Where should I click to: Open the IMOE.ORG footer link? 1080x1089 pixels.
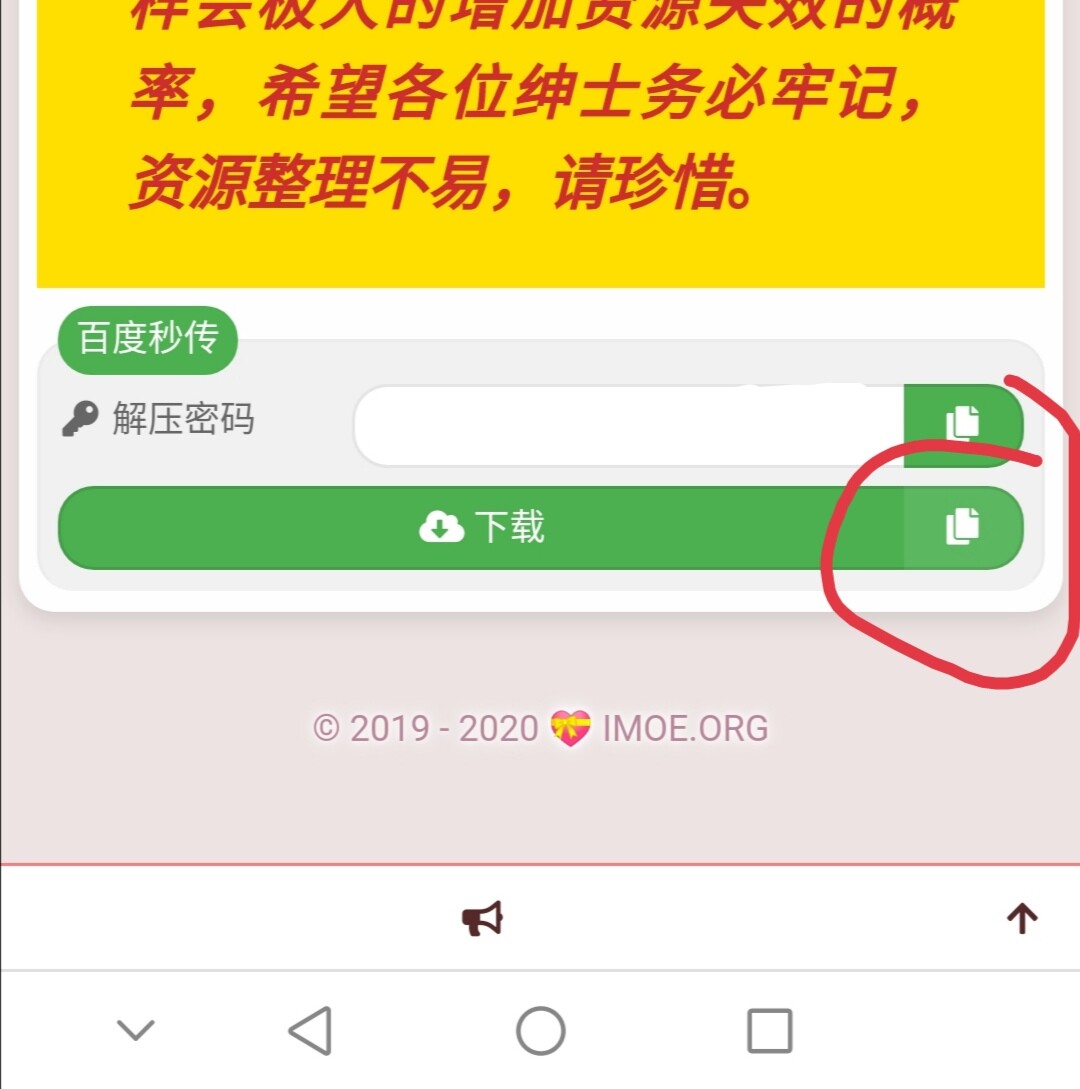pyautogui.click(x=685, y=728)
